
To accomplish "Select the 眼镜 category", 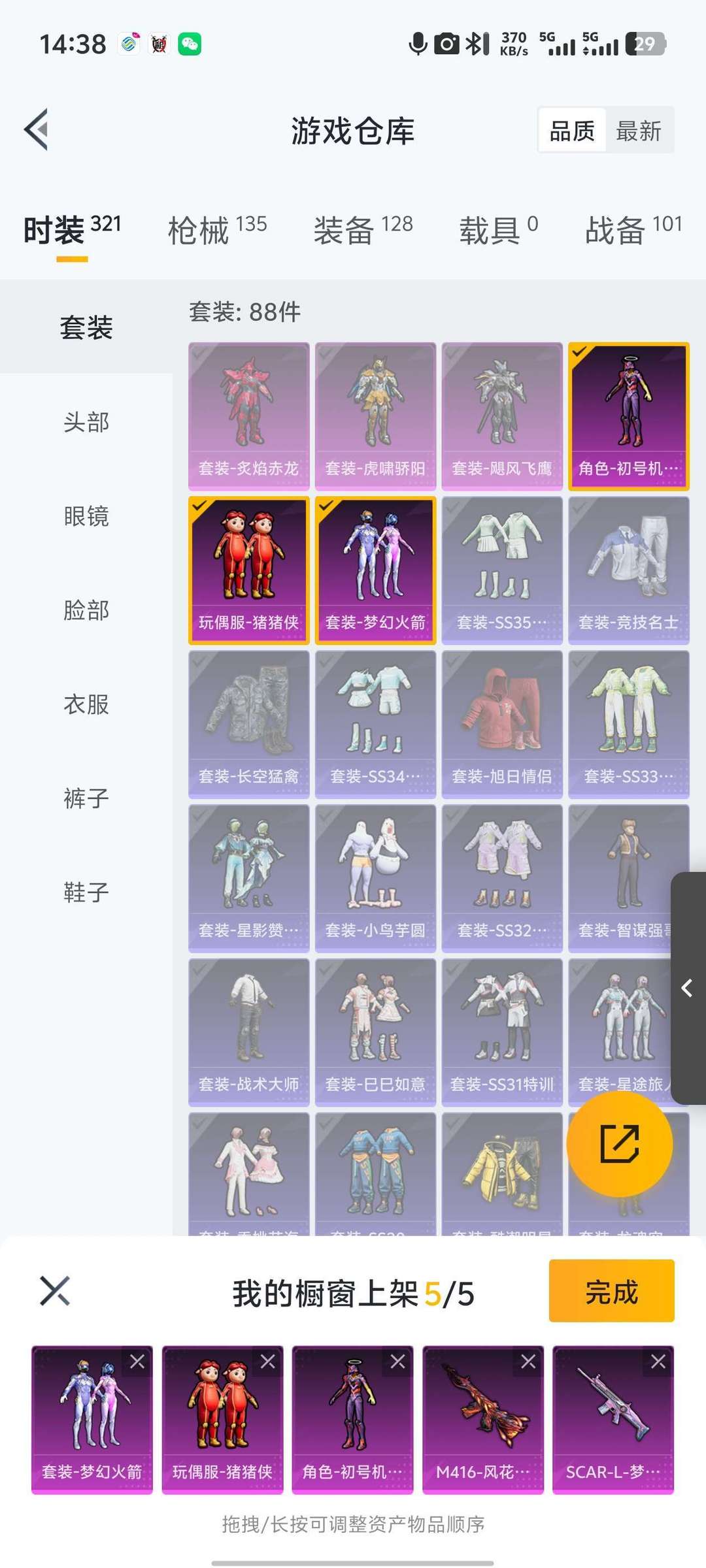I will [86, 516].
